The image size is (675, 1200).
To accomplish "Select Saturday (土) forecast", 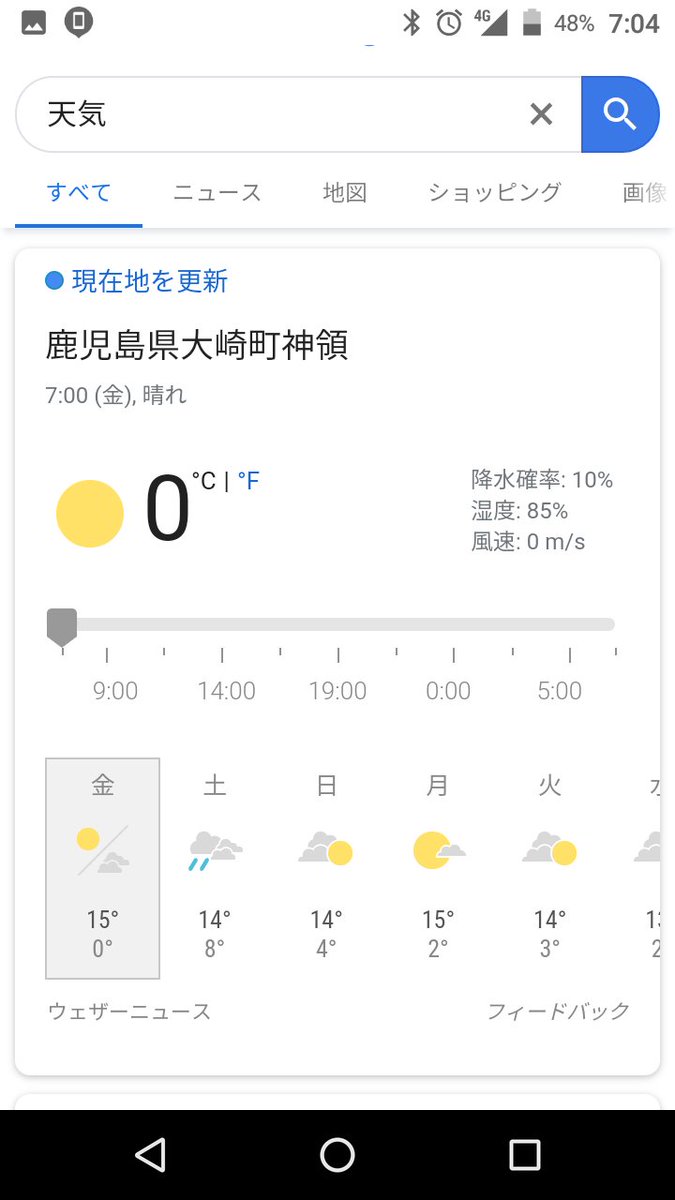I will click(215, 868).
